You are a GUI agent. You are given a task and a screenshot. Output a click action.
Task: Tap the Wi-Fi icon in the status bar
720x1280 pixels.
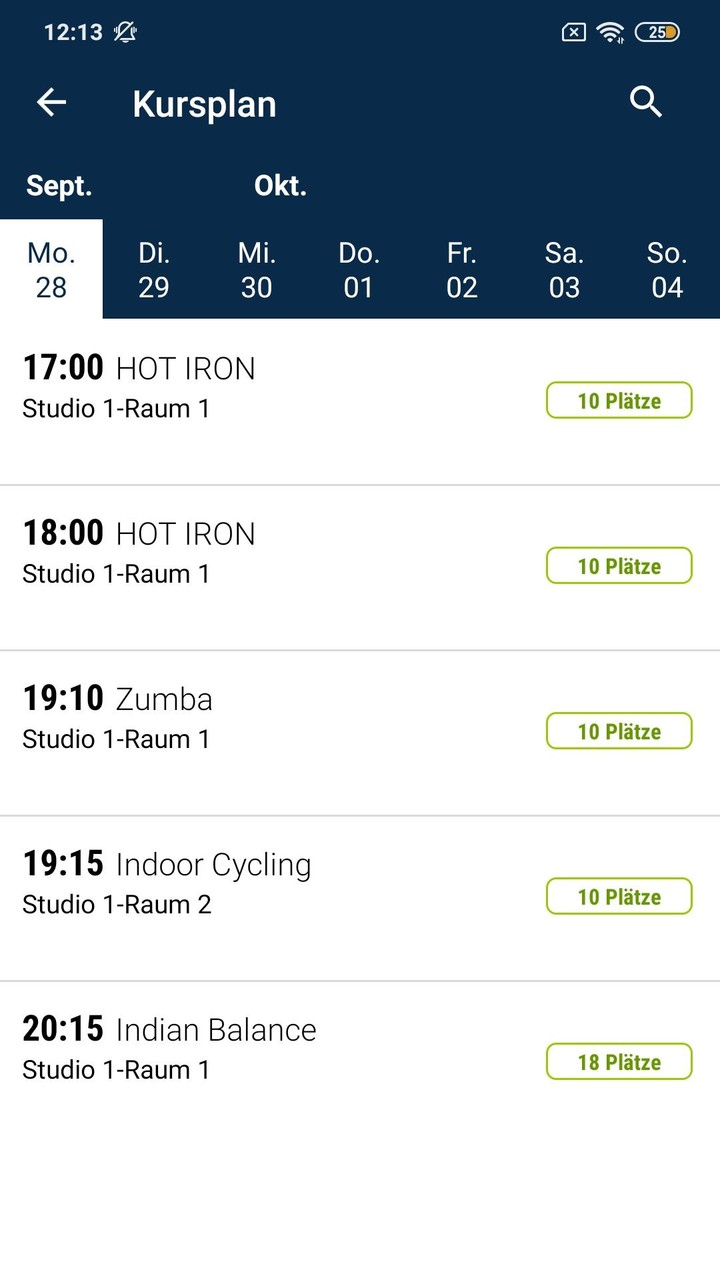click(x=614, y=32)
